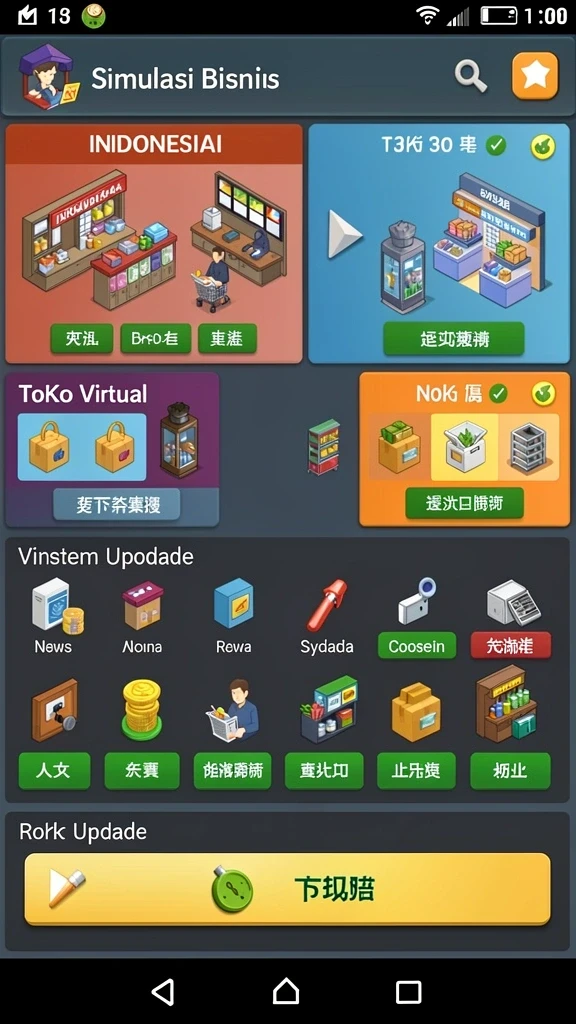The image size is (576, 1024).
Task: Tap the green button under the gold coins stack
Action: pyautogui.click(x=142, y=771)
